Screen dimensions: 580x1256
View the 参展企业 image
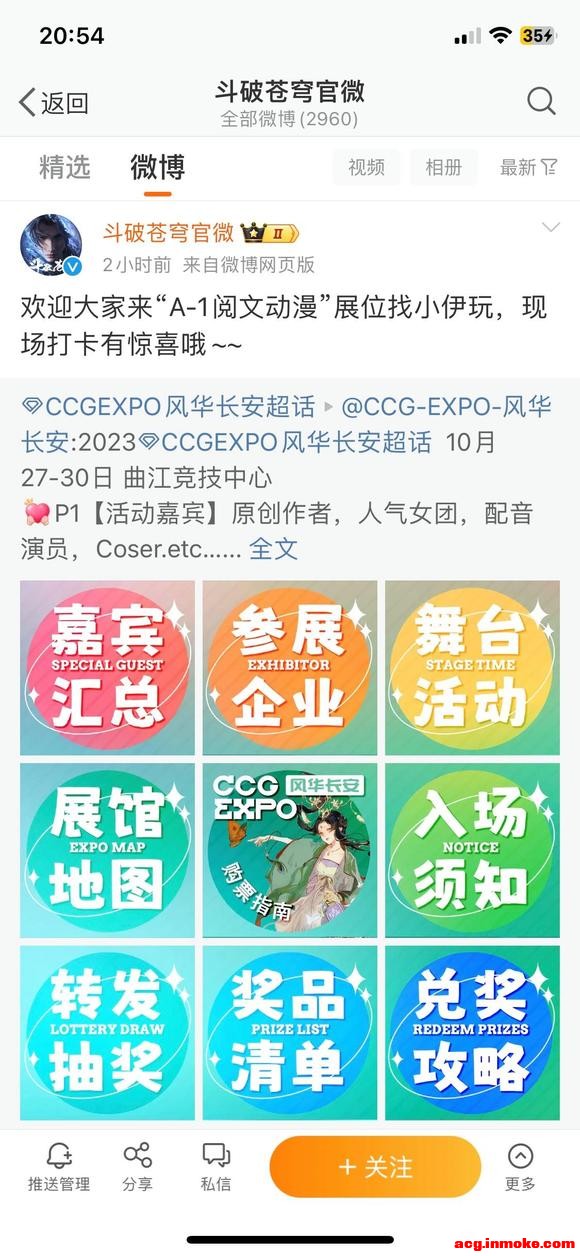[x=290, y=667]
